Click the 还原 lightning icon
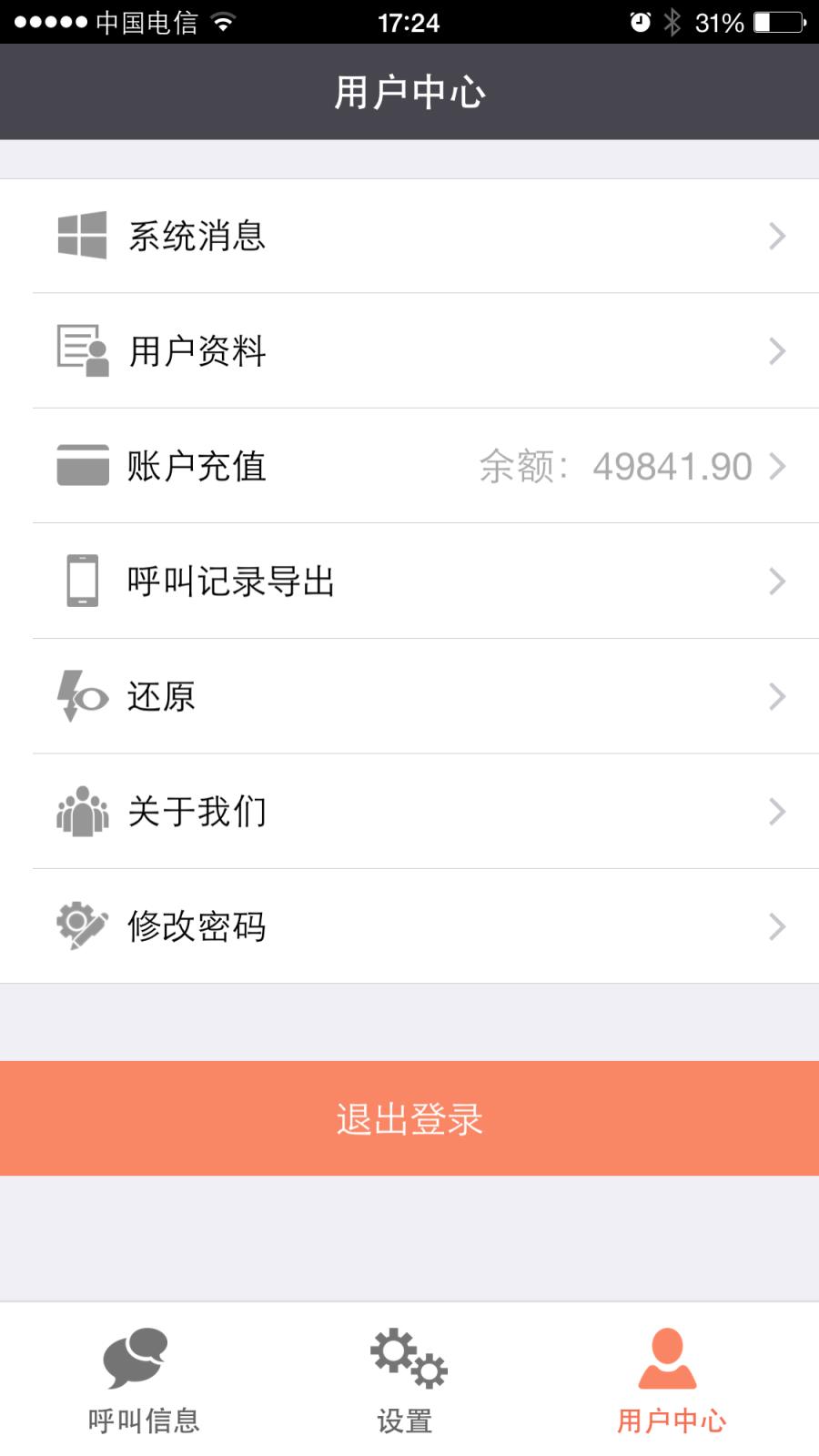 pos(80,696)
